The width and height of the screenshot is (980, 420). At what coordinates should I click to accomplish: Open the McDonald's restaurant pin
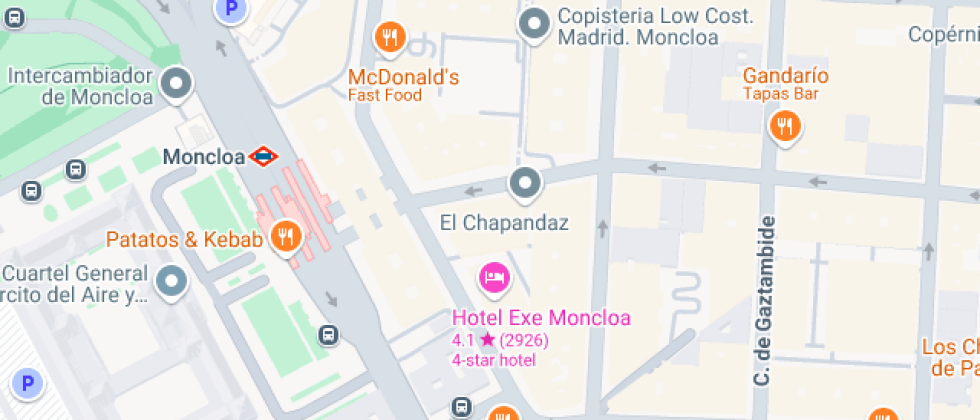pos(390,39)
